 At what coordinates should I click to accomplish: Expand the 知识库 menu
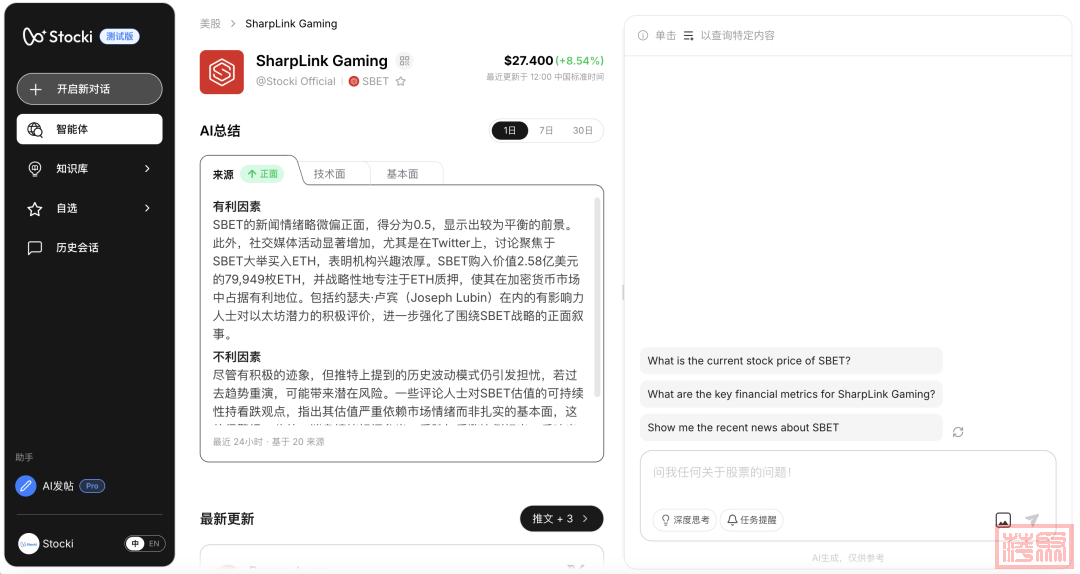[x=89, y=169]
